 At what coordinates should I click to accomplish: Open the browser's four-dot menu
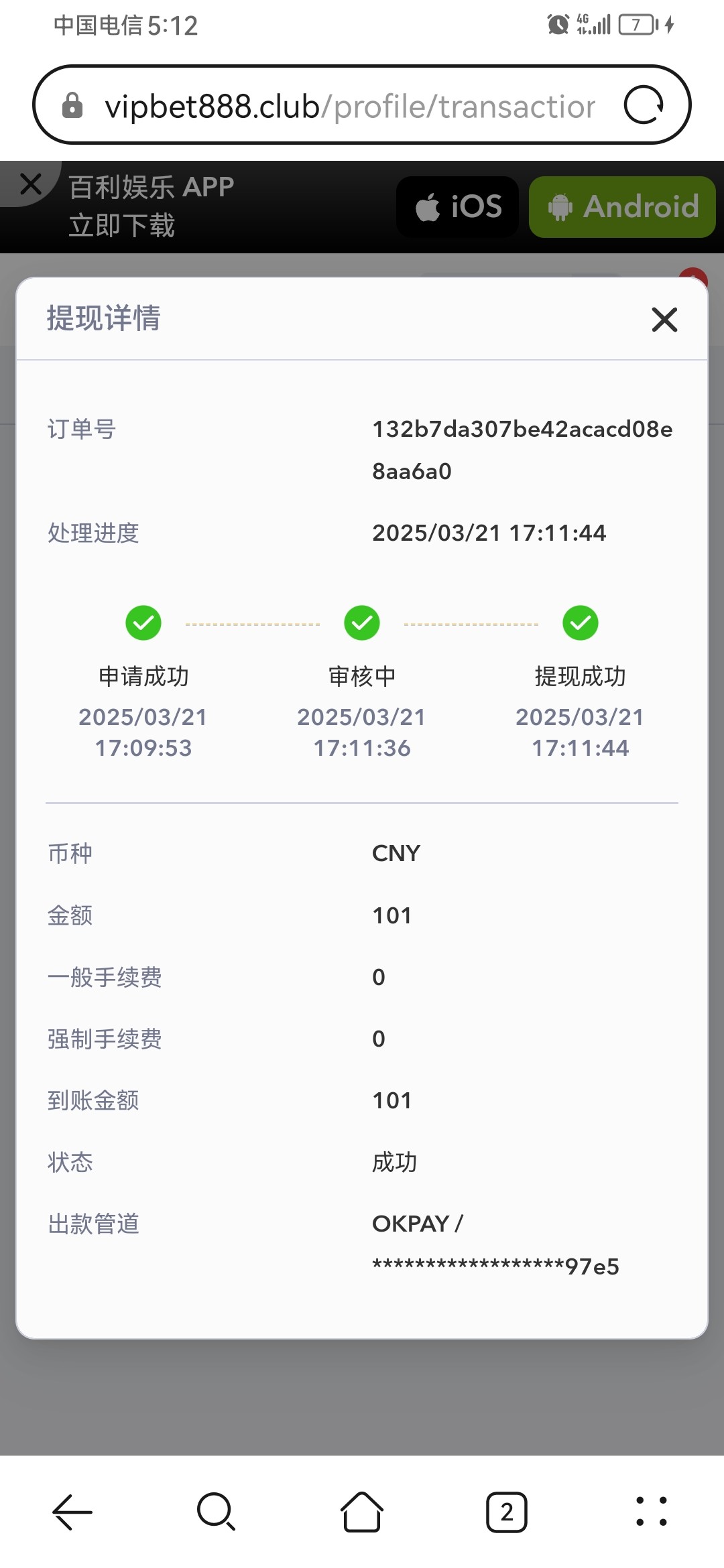pyautogui.click(x=652, y=1512)
